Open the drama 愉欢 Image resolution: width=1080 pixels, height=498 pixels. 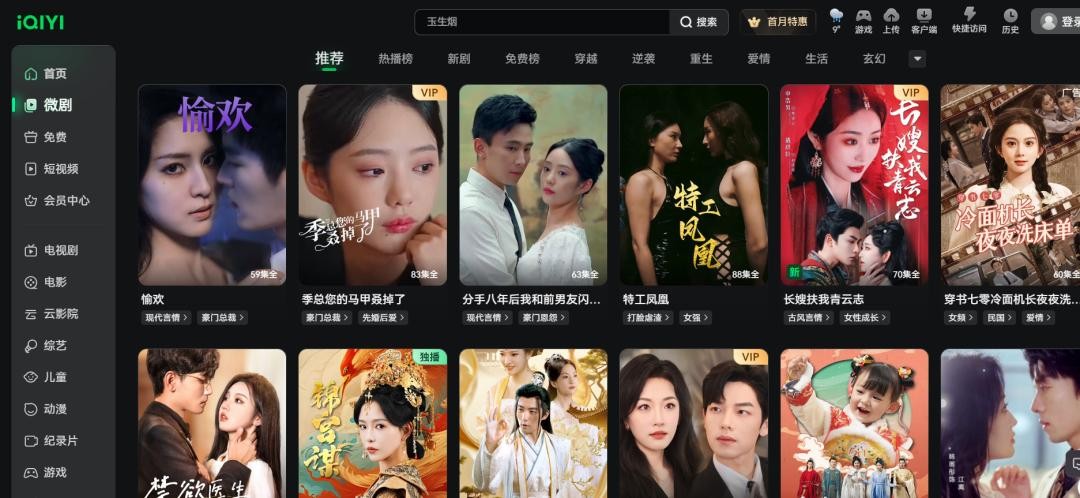pos(212,185)
